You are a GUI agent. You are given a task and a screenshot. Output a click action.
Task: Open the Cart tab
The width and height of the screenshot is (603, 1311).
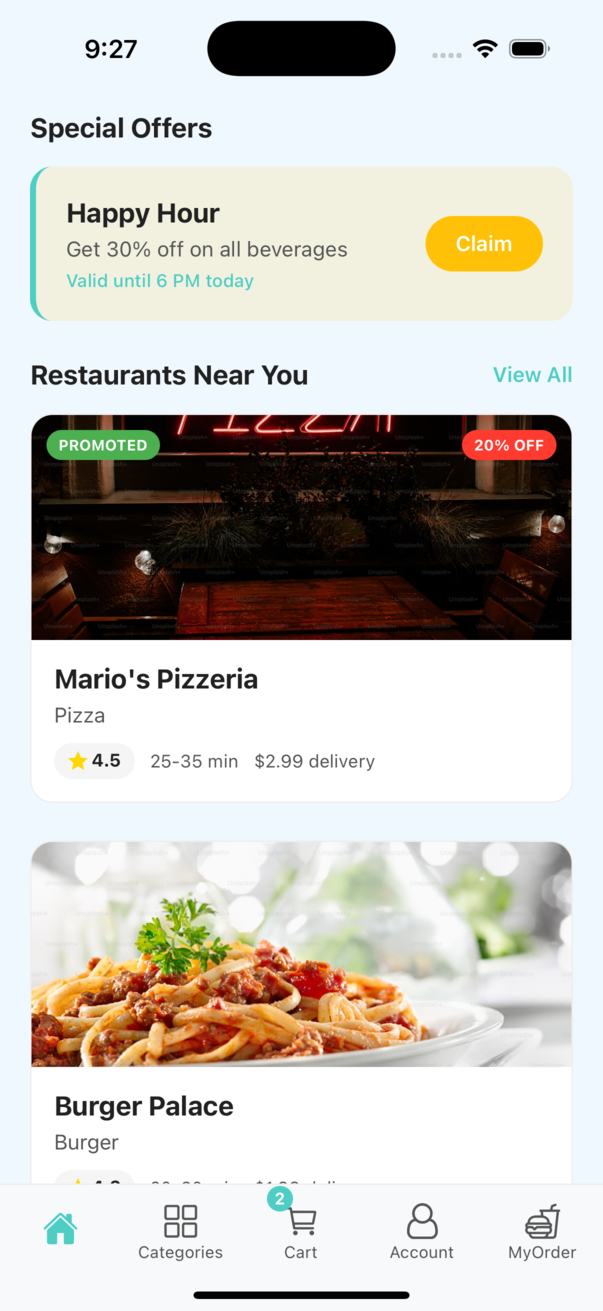point(300,1232)
